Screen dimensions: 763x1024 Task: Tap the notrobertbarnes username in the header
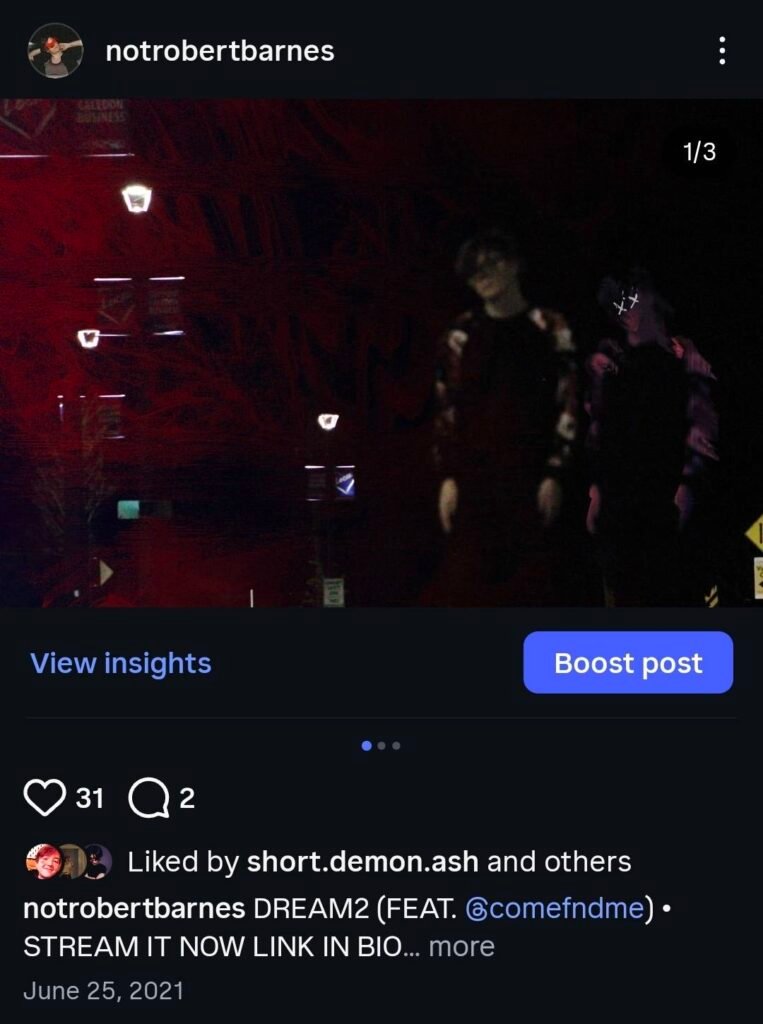point(219,51)
